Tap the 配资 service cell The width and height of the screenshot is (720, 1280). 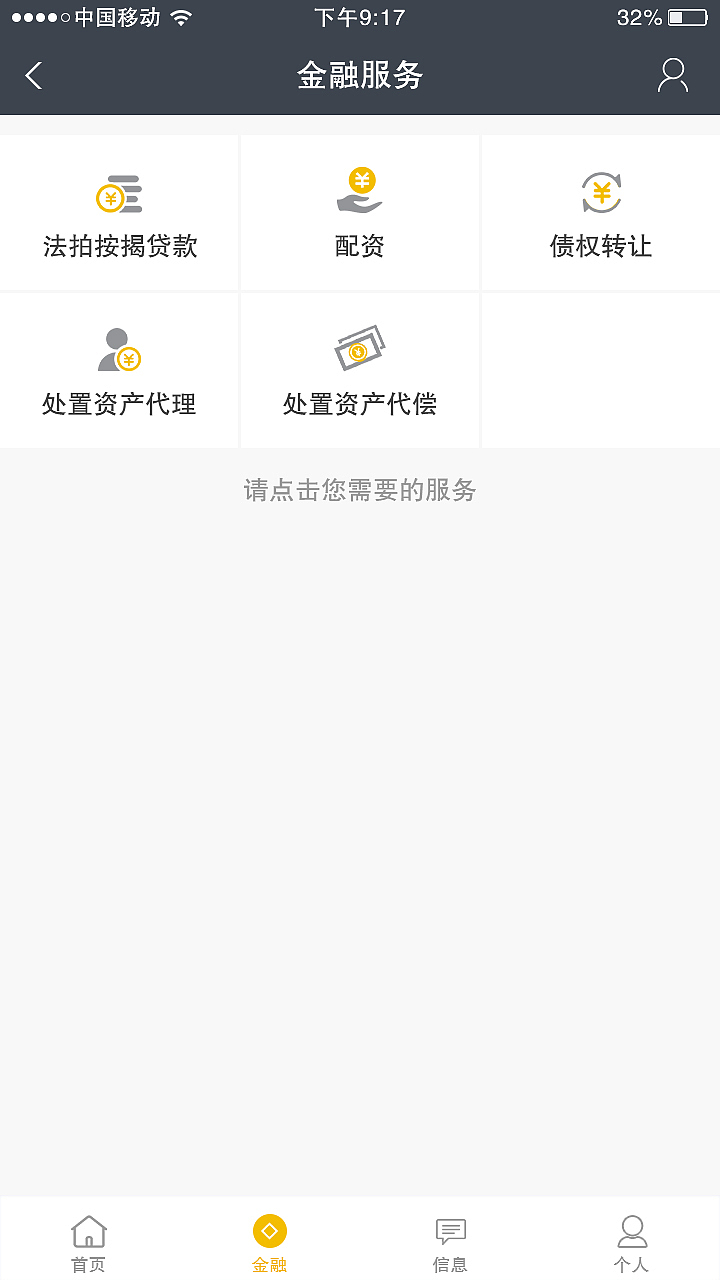[359, 212]
